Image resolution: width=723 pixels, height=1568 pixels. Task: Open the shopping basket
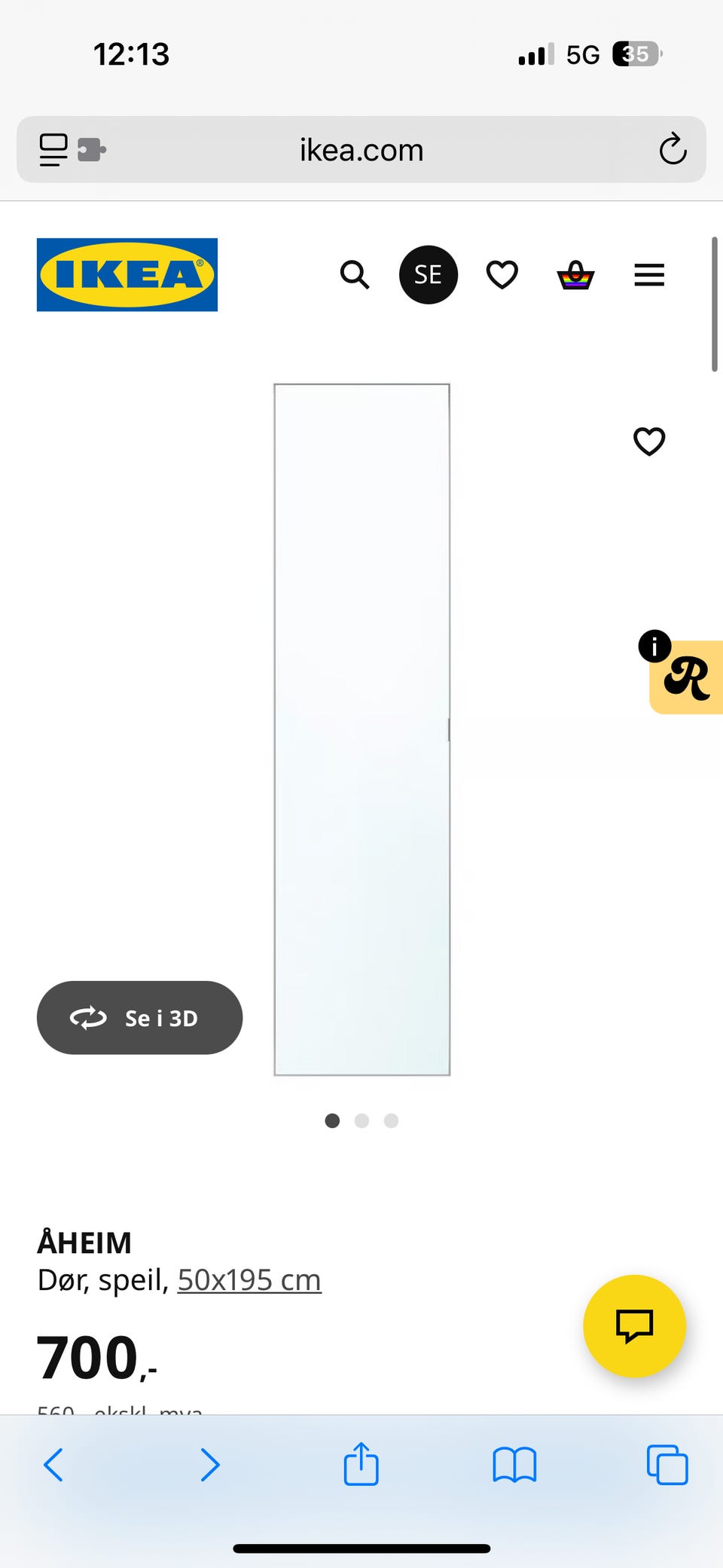(575, 275)
